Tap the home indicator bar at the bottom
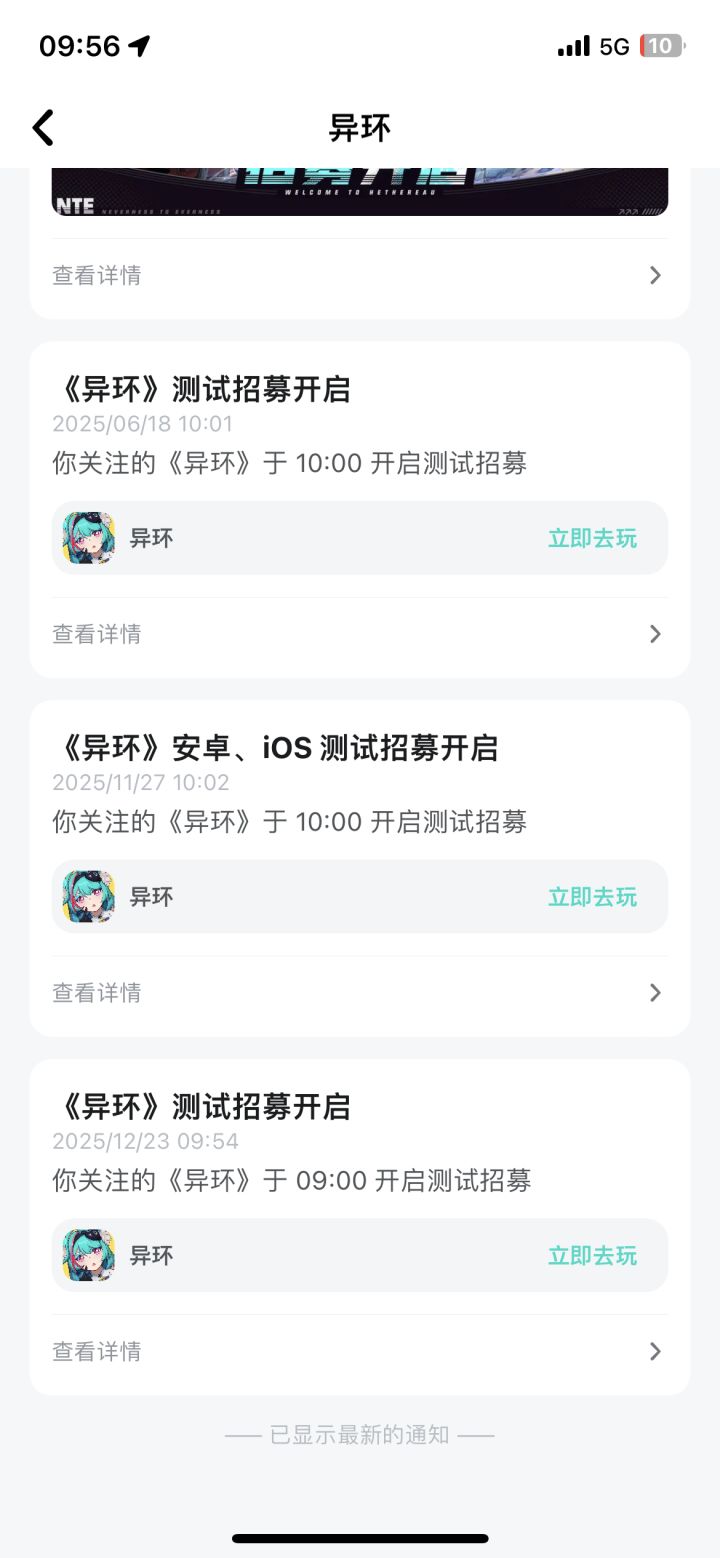 point(360,1538)
